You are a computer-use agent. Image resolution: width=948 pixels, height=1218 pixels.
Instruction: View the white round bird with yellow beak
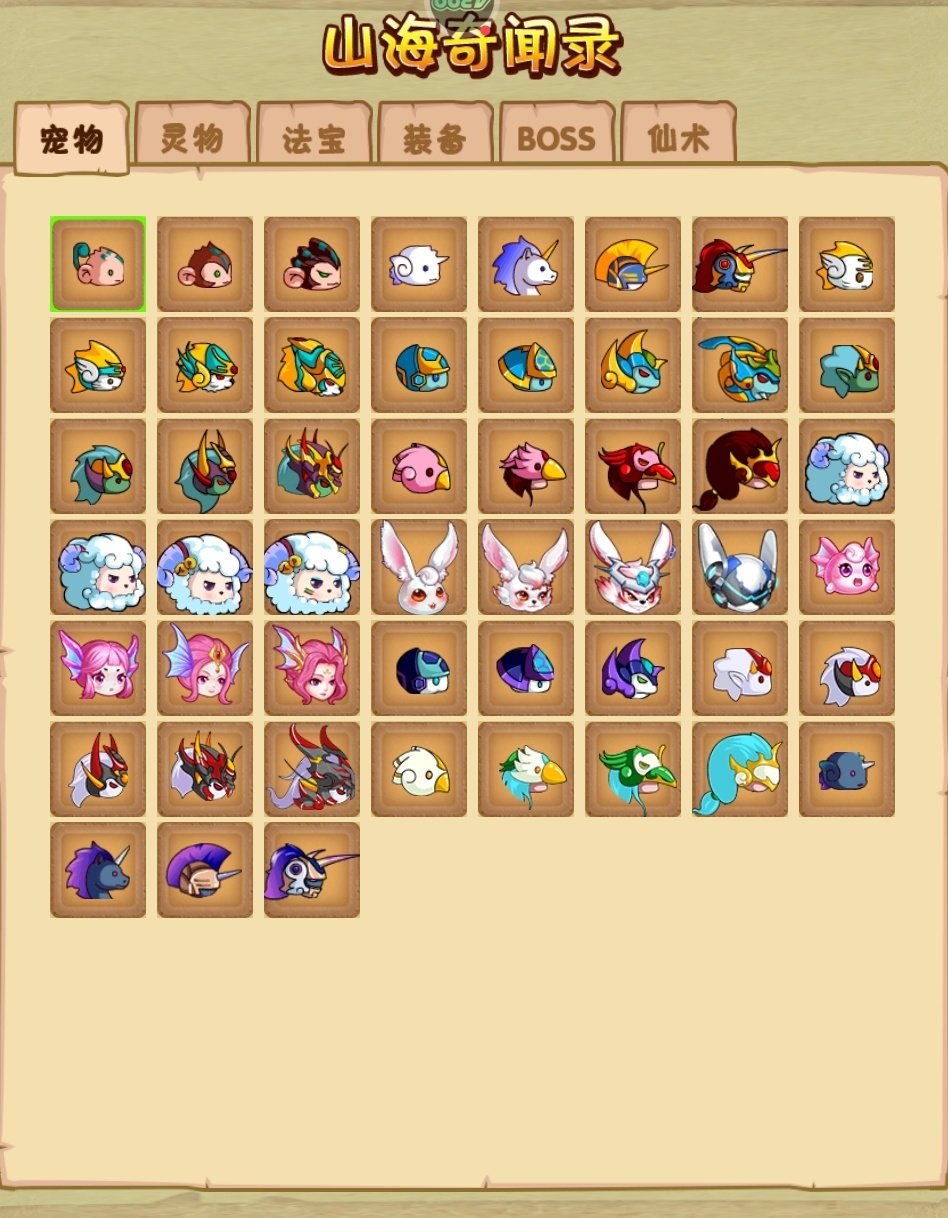(x=419, y=769)
